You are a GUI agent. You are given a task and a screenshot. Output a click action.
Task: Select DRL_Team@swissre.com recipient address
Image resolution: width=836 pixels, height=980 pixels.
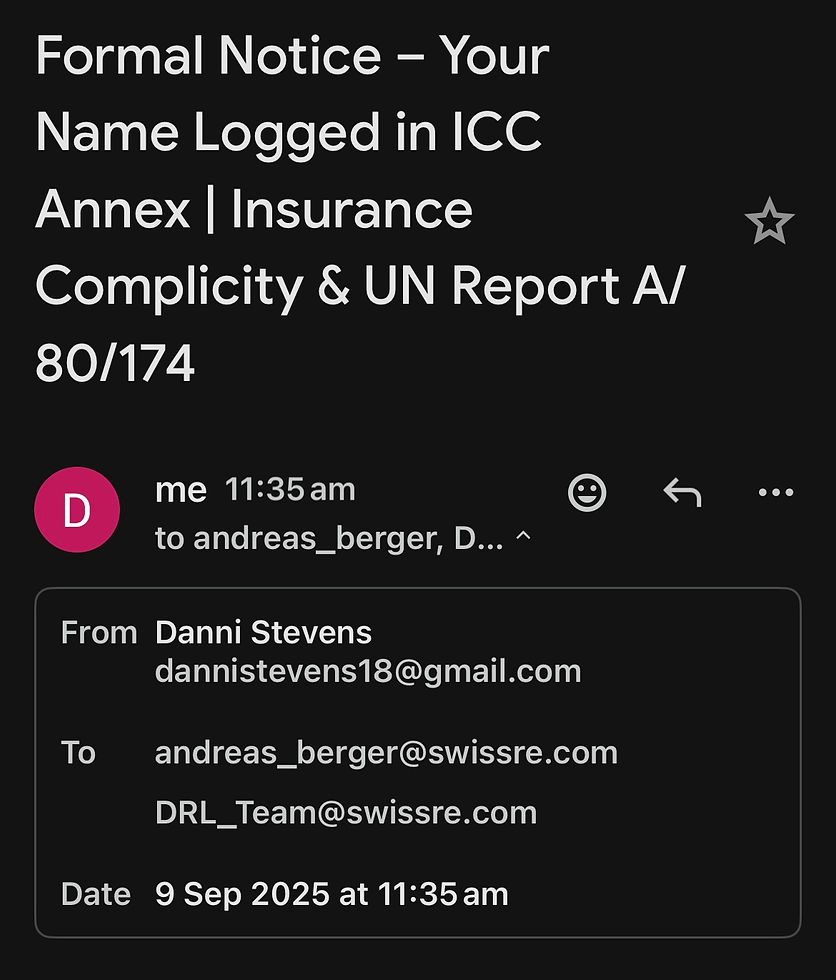[x=346, y=812]
